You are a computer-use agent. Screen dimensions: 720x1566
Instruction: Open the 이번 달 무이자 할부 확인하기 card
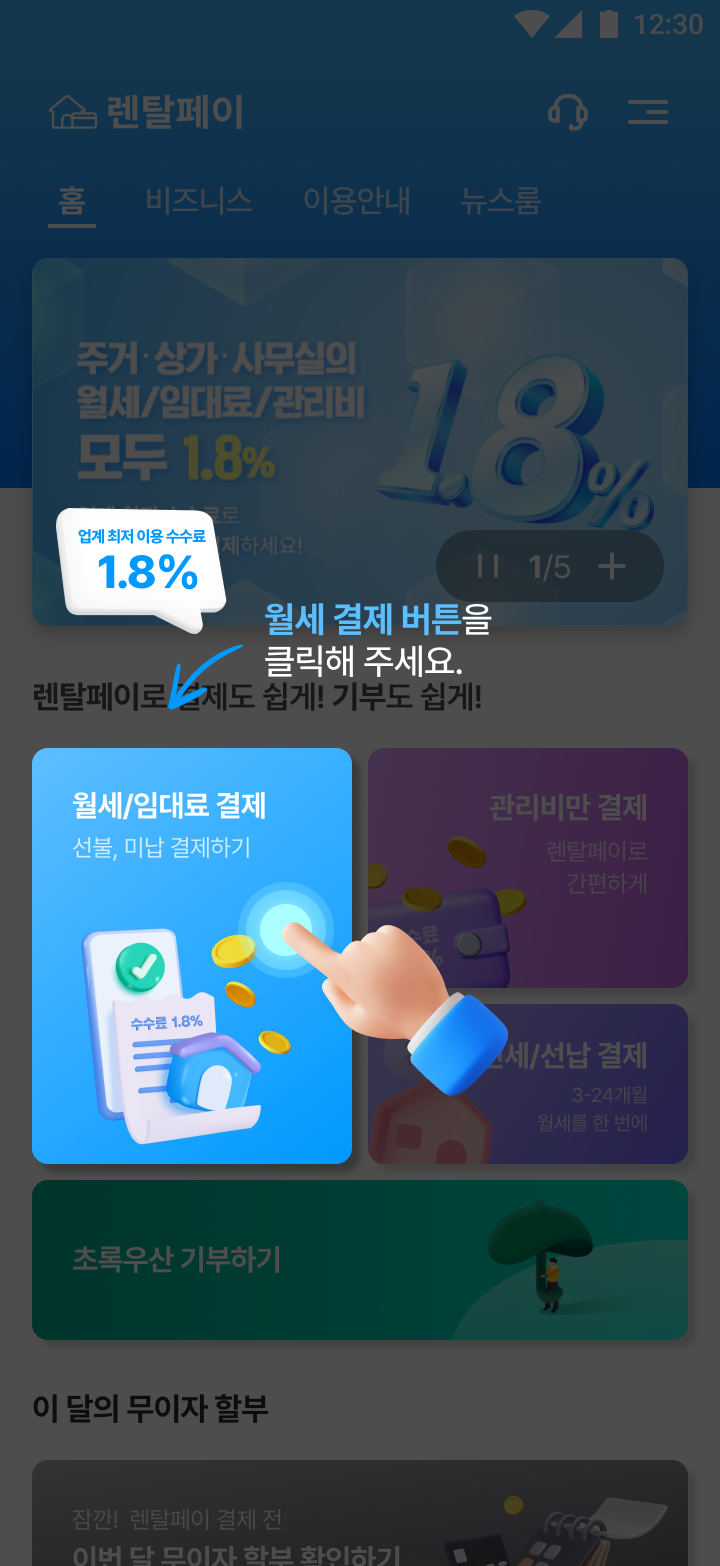click(x=360, y=1520)
